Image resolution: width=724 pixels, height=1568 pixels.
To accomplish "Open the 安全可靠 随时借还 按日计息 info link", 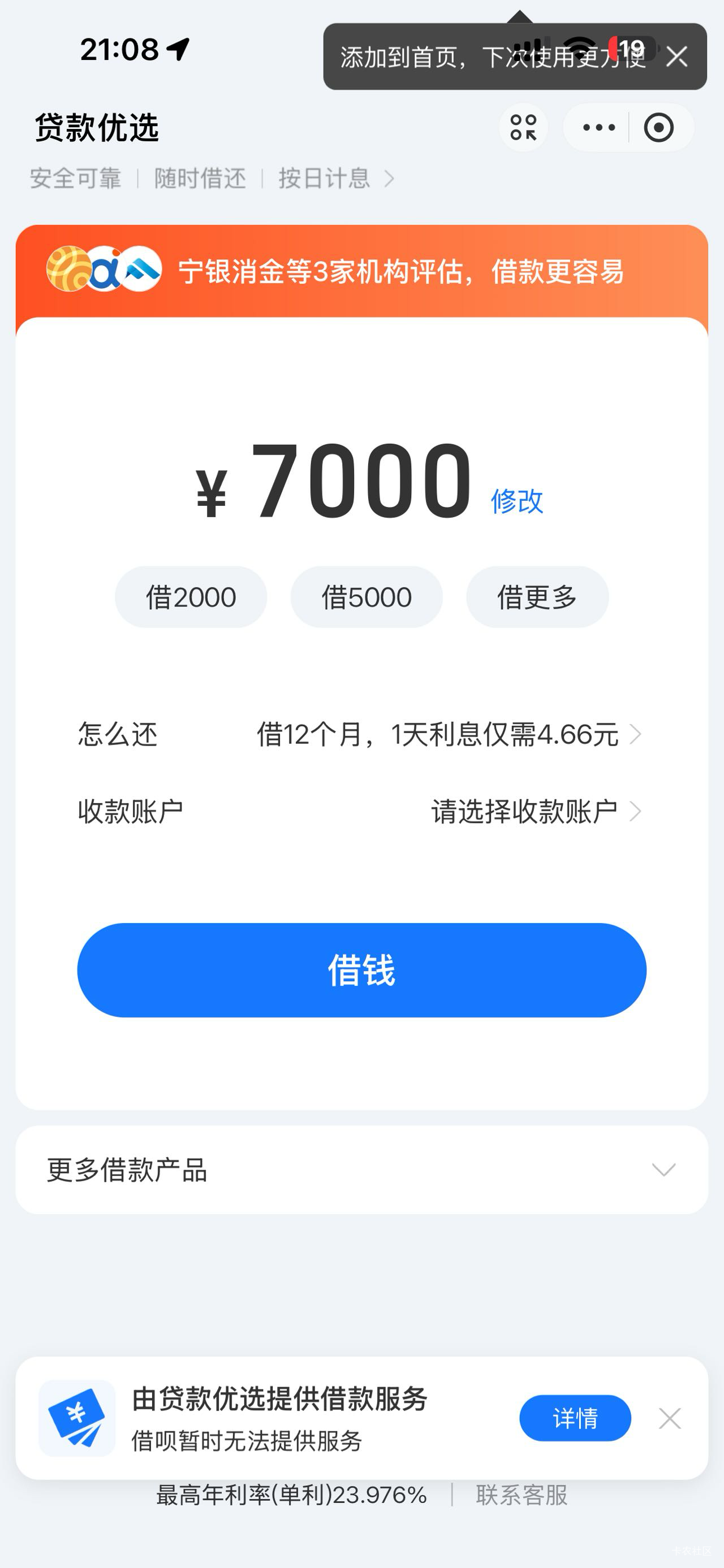I will 213,179.
